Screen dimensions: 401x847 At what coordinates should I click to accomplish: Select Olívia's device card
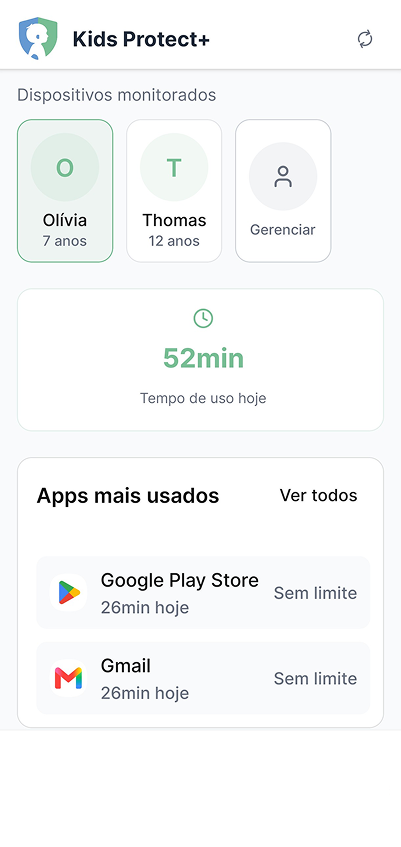click(65, 191)
